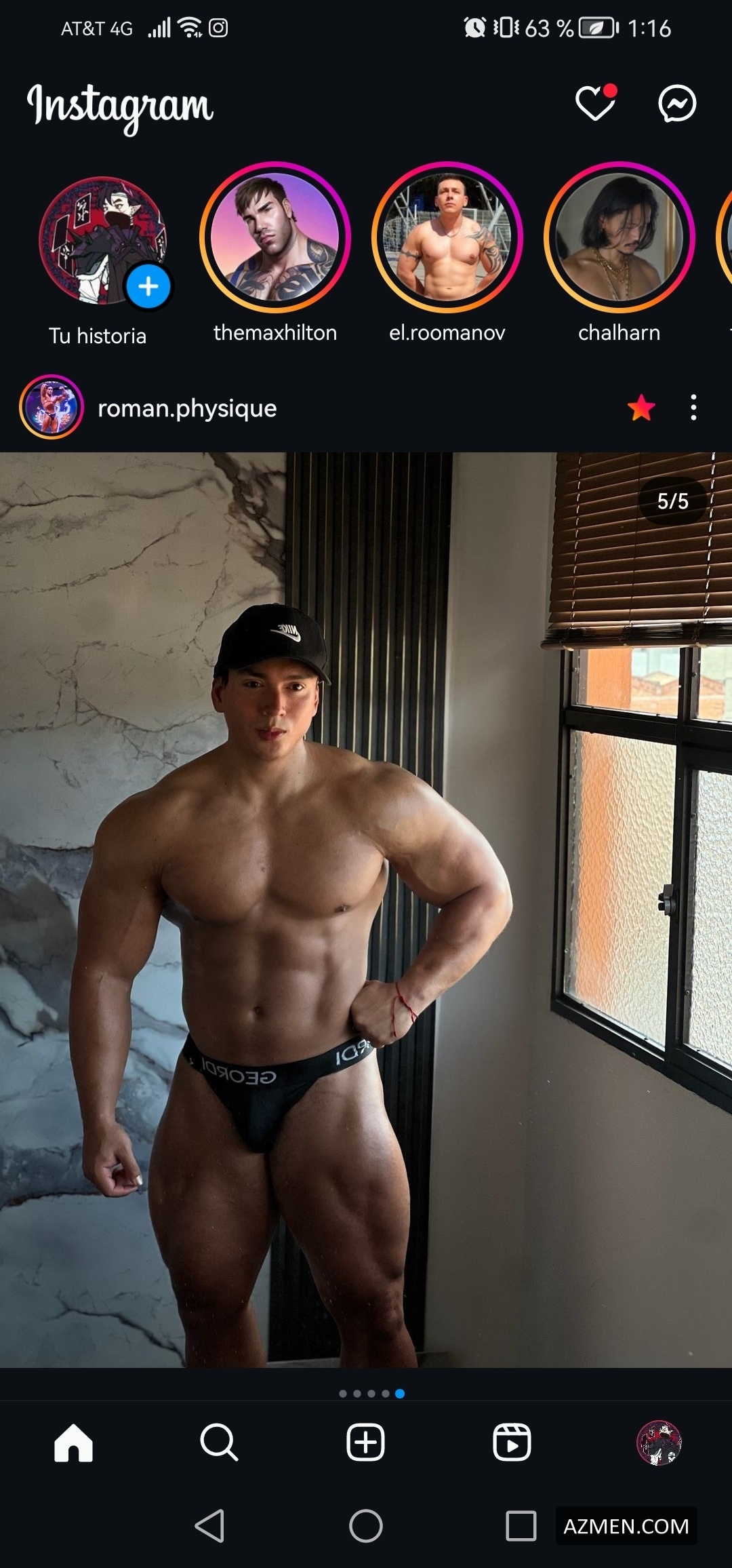
Task: Tap the system home button
Action: (365, 1526)
